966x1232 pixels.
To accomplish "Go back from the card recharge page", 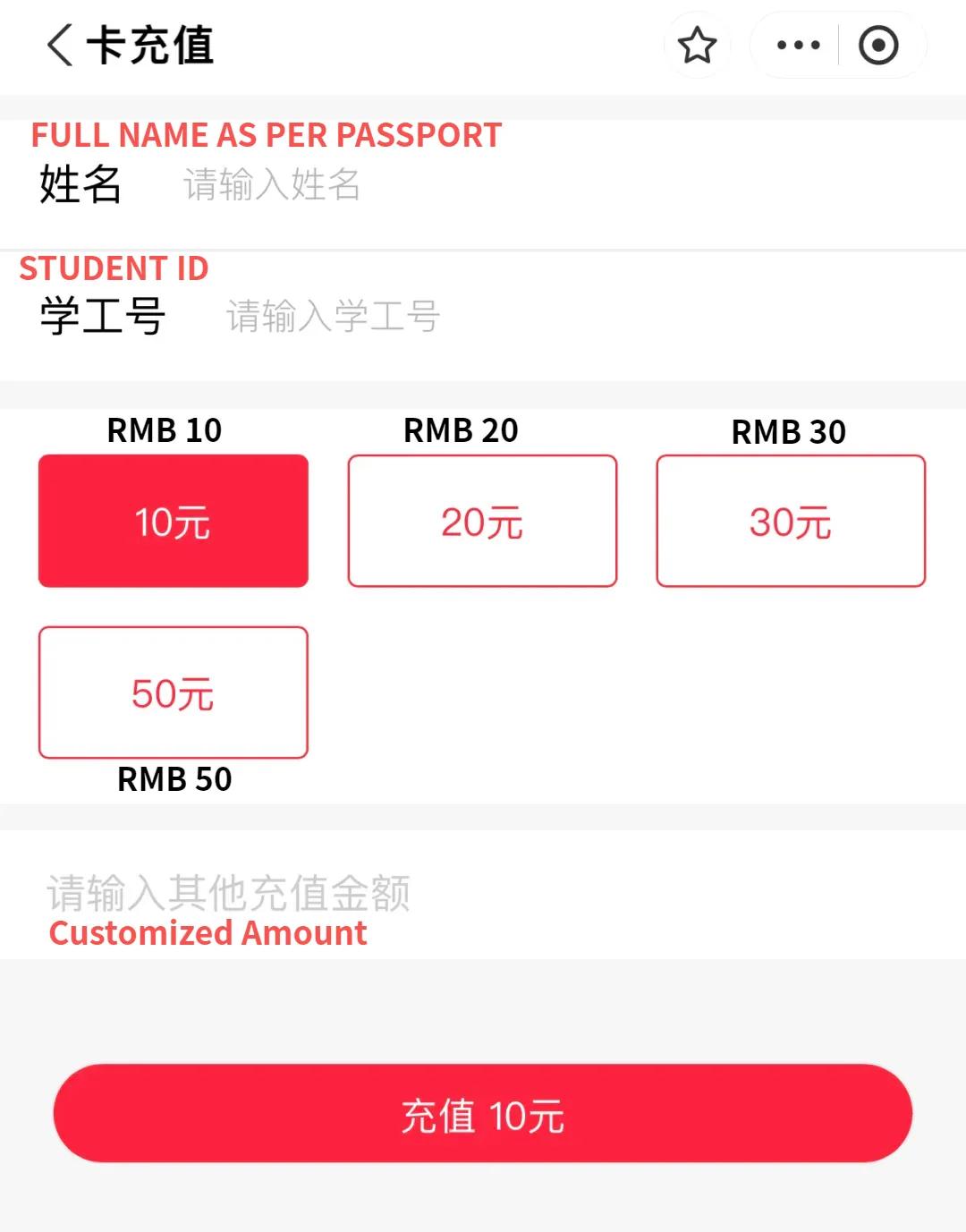I will (x=60, y=45).
